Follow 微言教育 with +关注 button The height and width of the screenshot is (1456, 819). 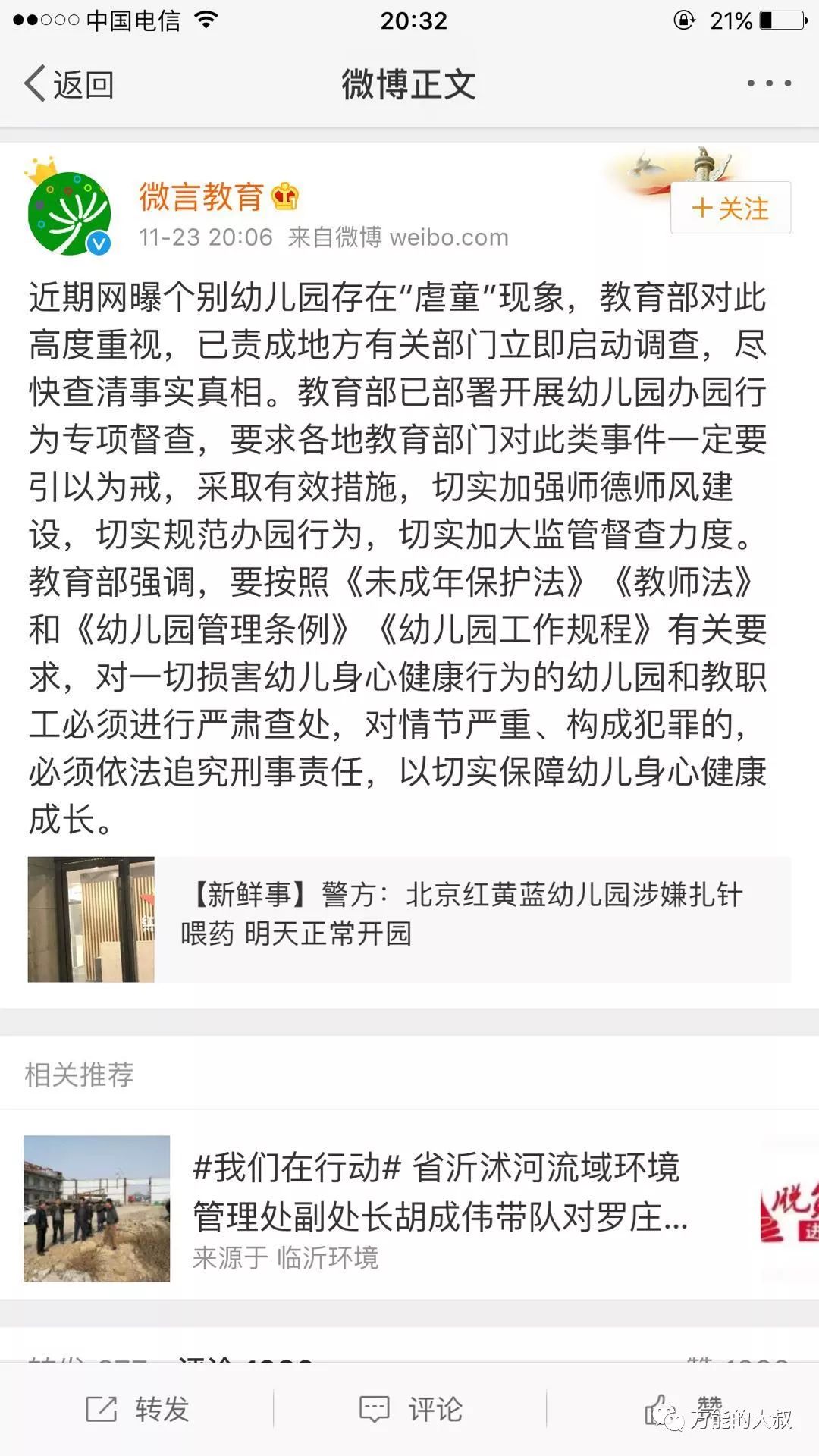(x=730, y=209)
